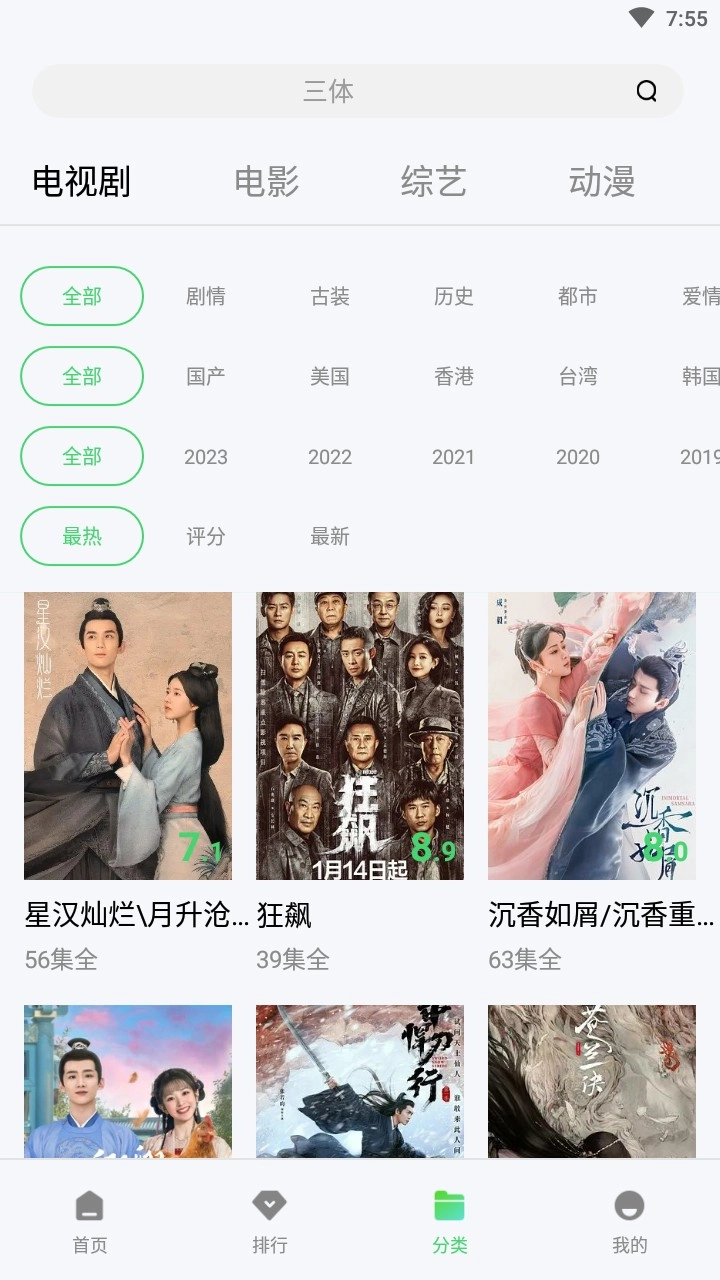Viewport: 720px width, 1280px height.
Task: Open the search with the magnifier icon
Action: [x=646, y=90]
